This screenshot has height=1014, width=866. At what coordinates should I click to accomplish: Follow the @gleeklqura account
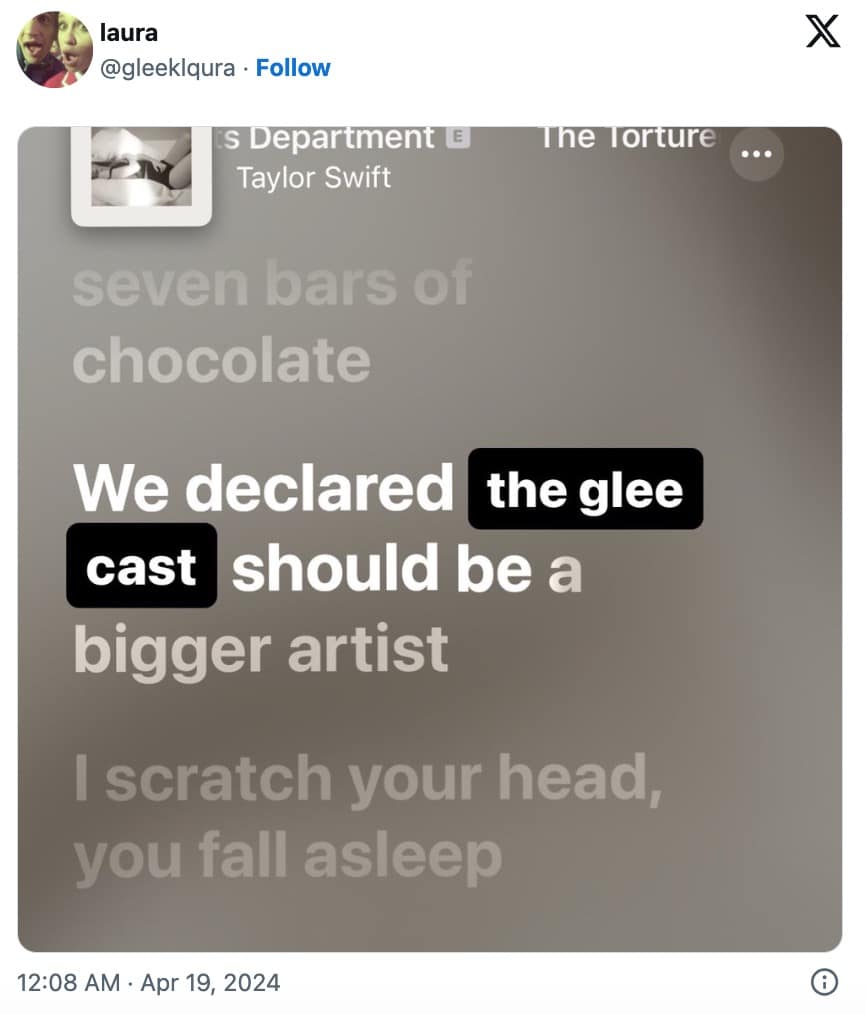pos(293,68)
